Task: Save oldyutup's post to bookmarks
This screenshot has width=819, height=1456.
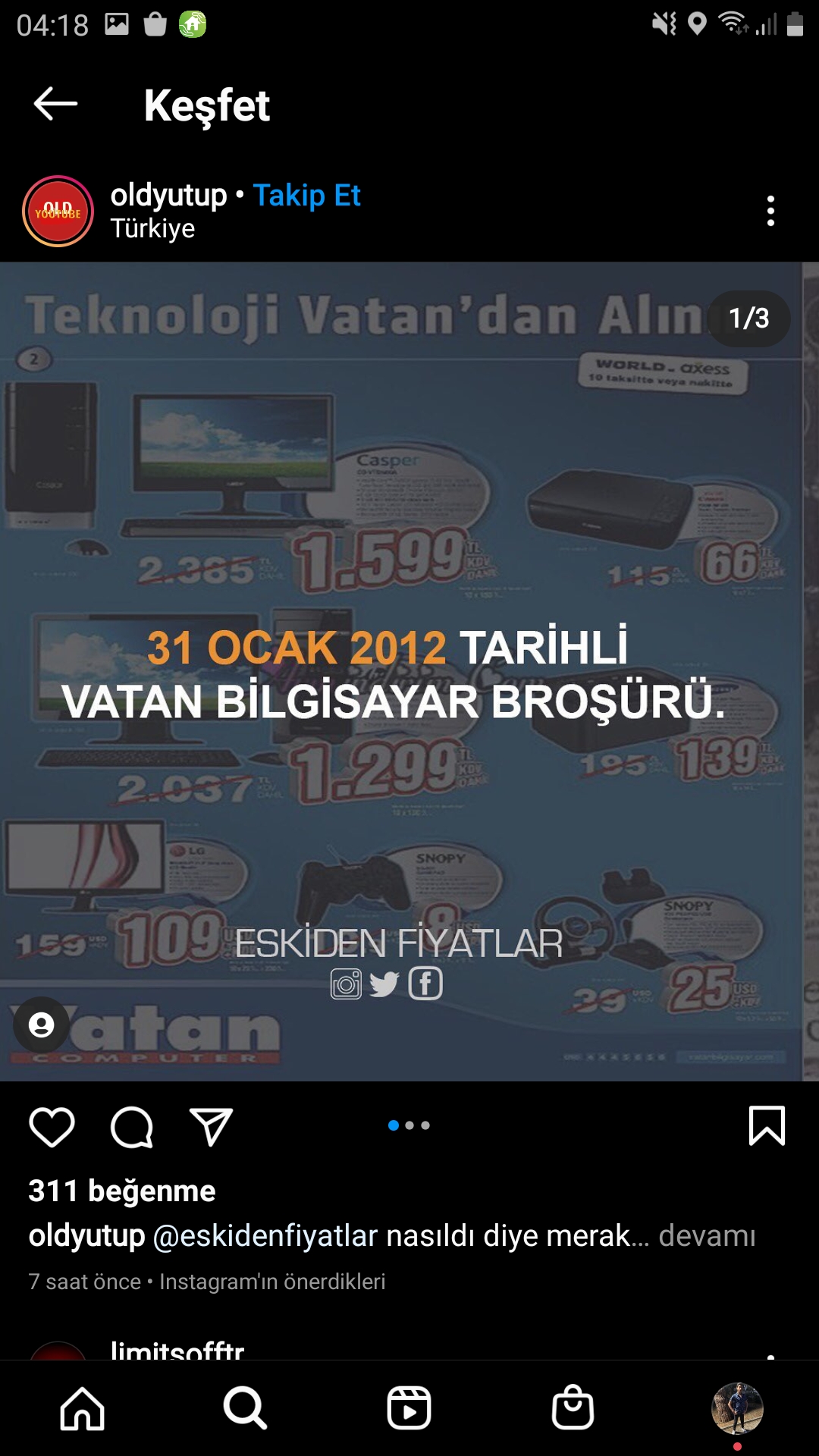Action: [x=767, y=1125]
